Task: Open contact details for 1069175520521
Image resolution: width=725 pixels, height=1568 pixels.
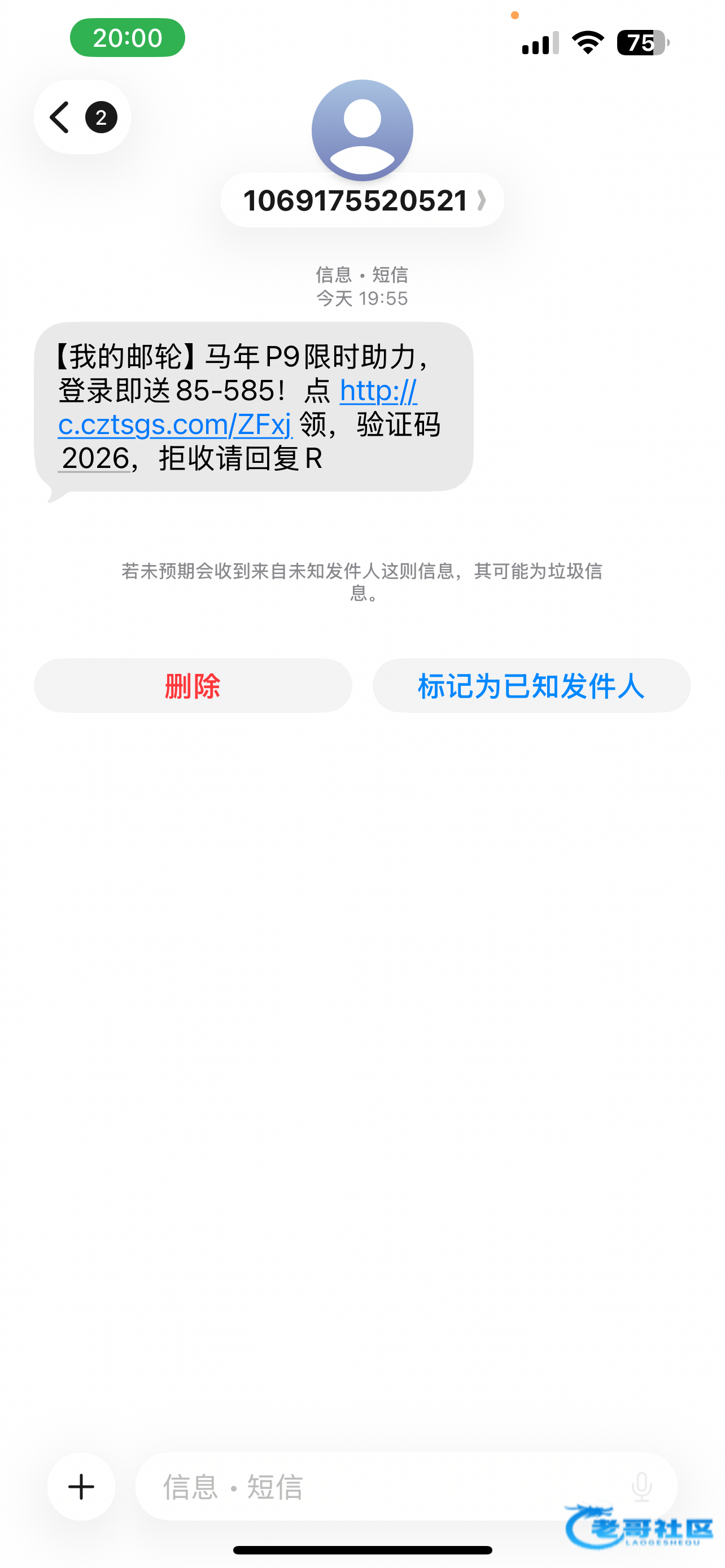Action: (361, 200)
